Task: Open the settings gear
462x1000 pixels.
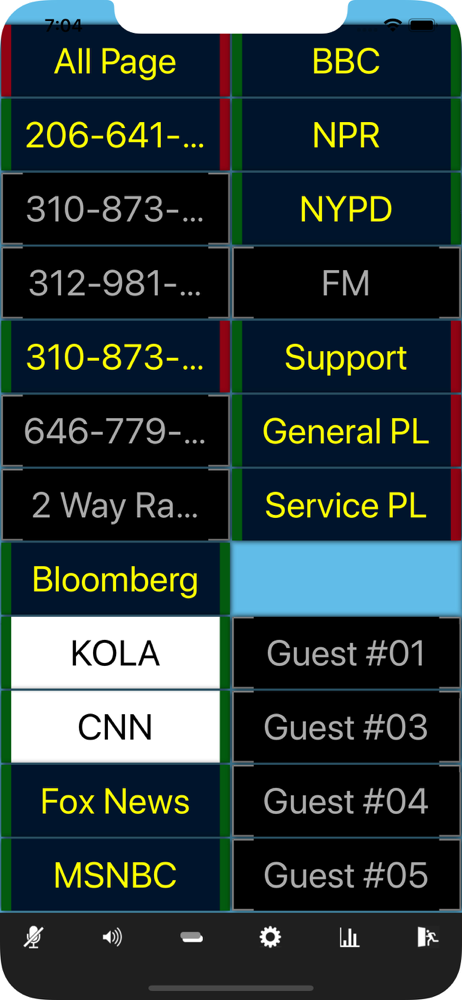Action: click(269, 937)
